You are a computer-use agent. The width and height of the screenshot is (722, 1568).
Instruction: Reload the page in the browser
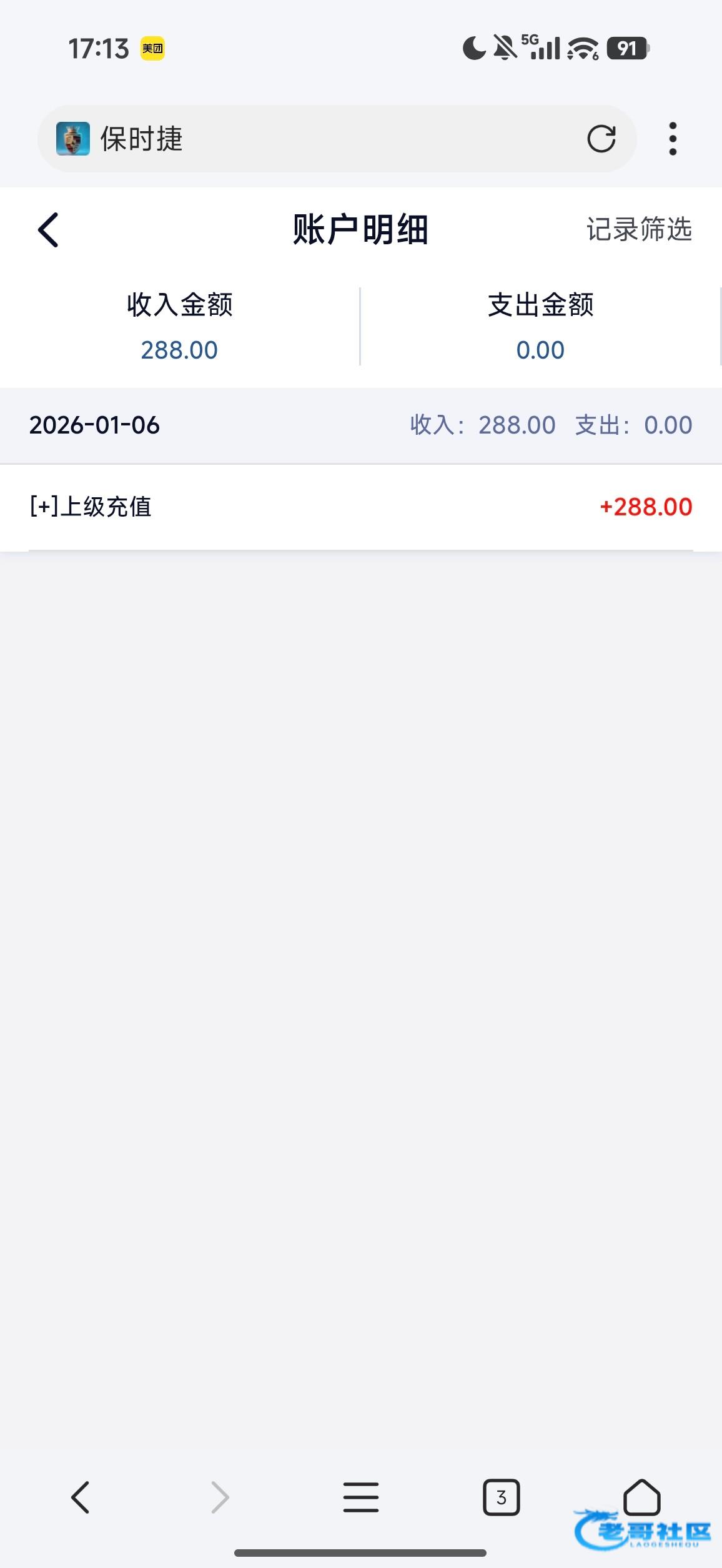click(x=601, y=139)
